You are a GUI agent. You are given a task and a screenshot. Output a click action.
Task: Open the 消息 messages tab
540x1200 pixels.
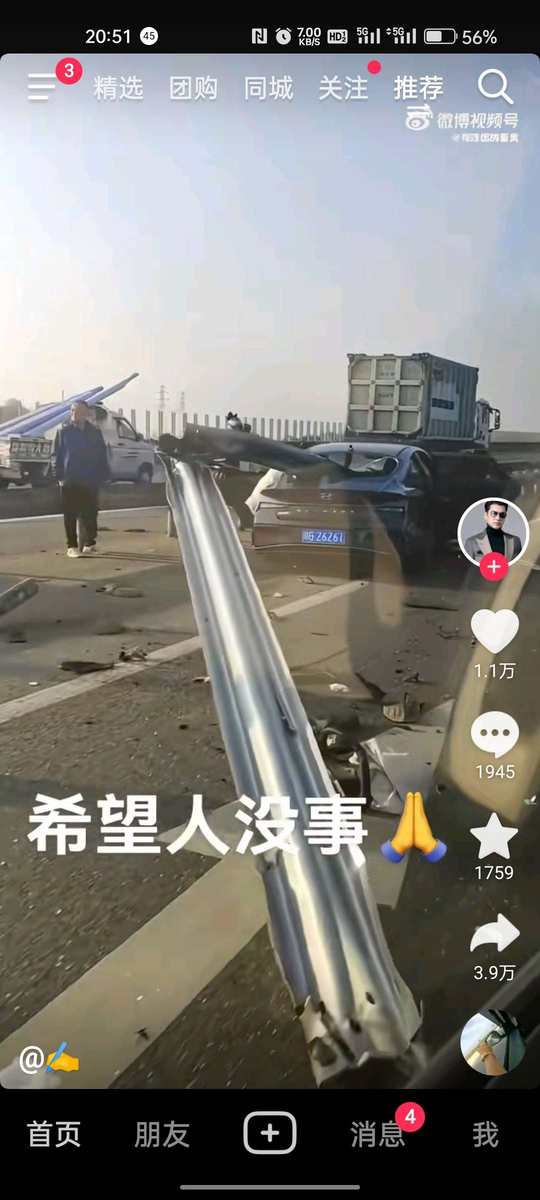pyautogui.click(x=378, y=1134)
